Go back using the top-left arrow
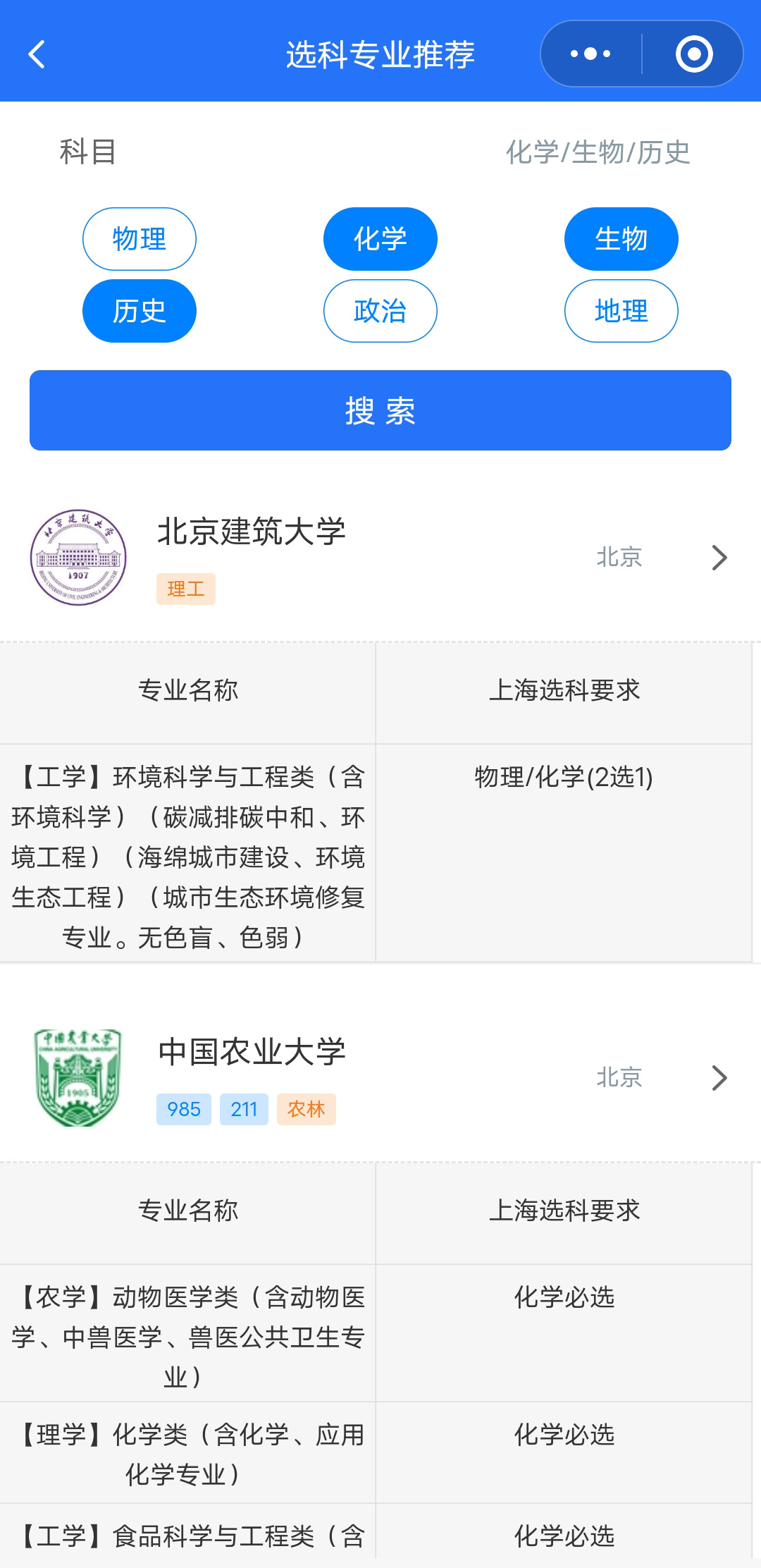Viewport: 761px width, 1568px height. tap(37, 54)
